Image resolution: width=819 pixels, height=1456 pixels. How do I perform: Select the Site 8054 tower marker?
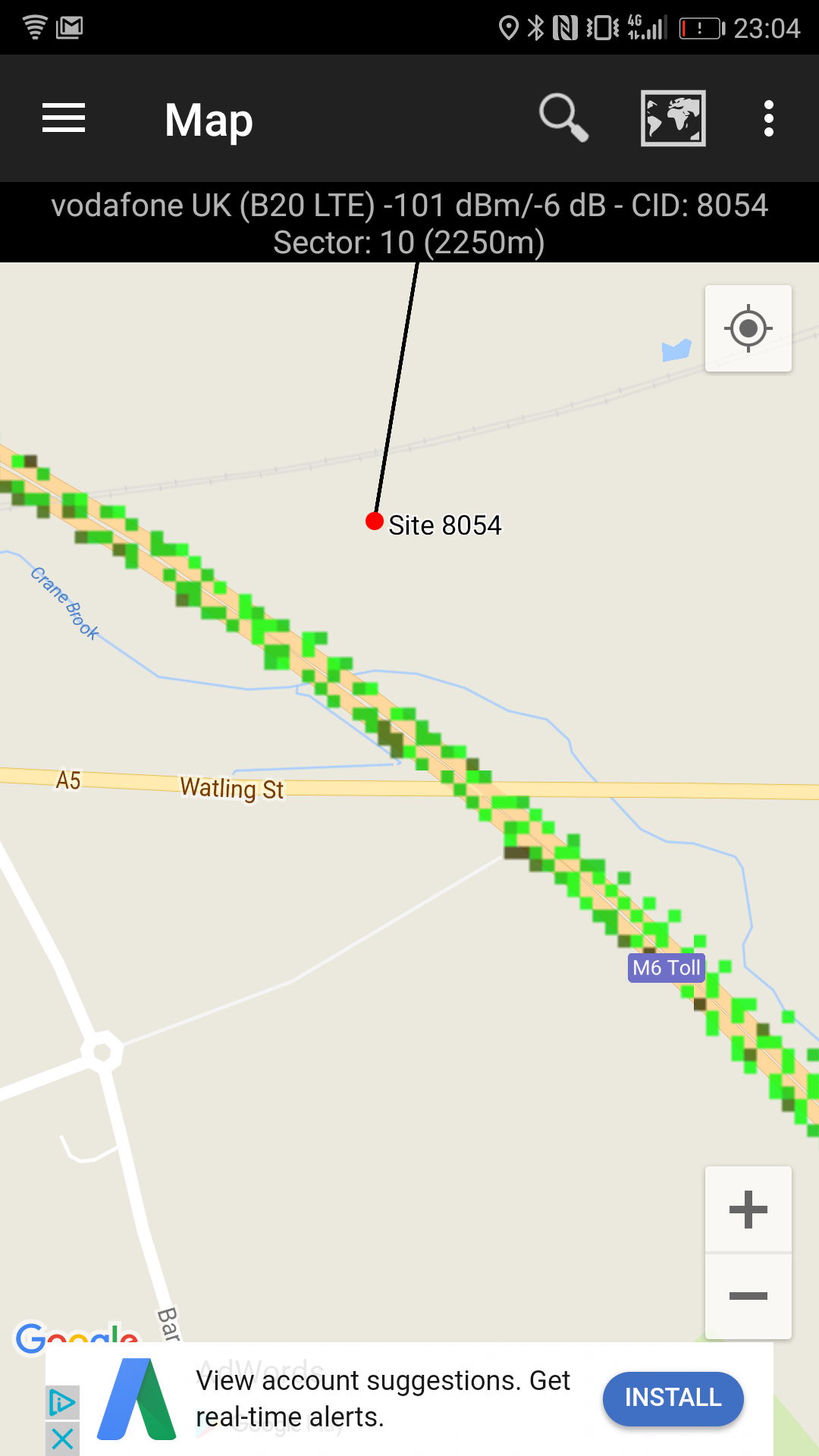[x=374, y=521]
